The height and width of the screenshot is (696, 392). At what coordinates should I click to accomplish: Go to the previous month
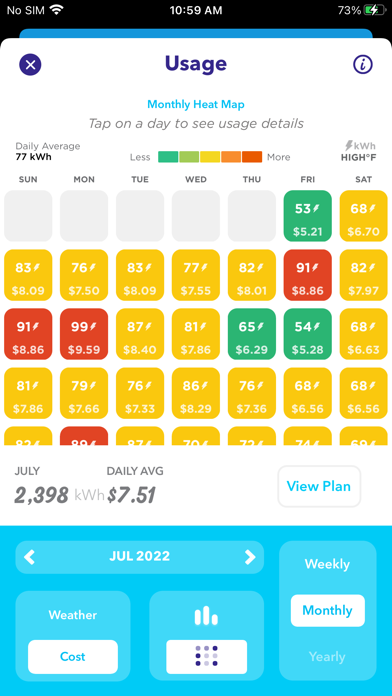click(x=29, y=557)
